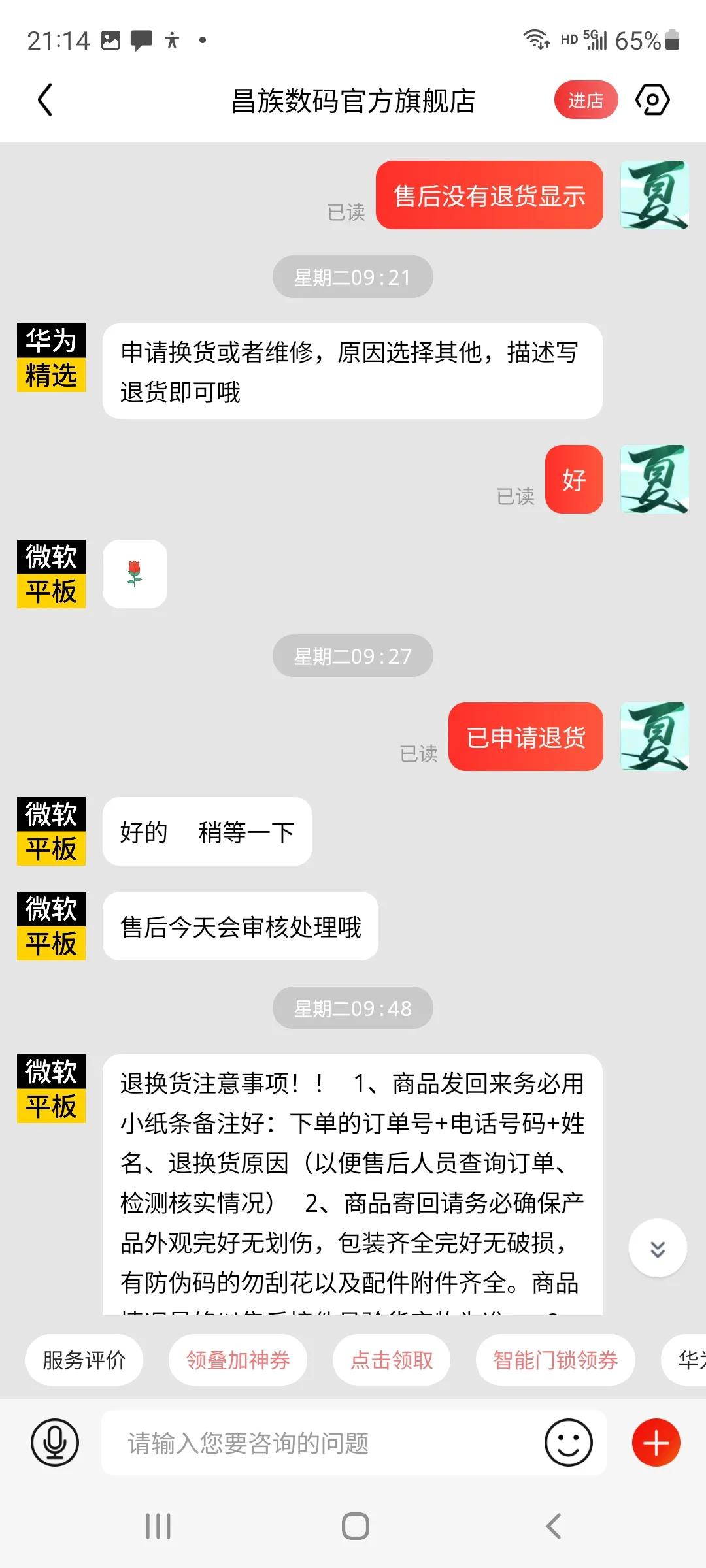The image size is (706, 1568).
Task: Claim coupons via 领叠加神券 chip
Action: (238, 1360)
